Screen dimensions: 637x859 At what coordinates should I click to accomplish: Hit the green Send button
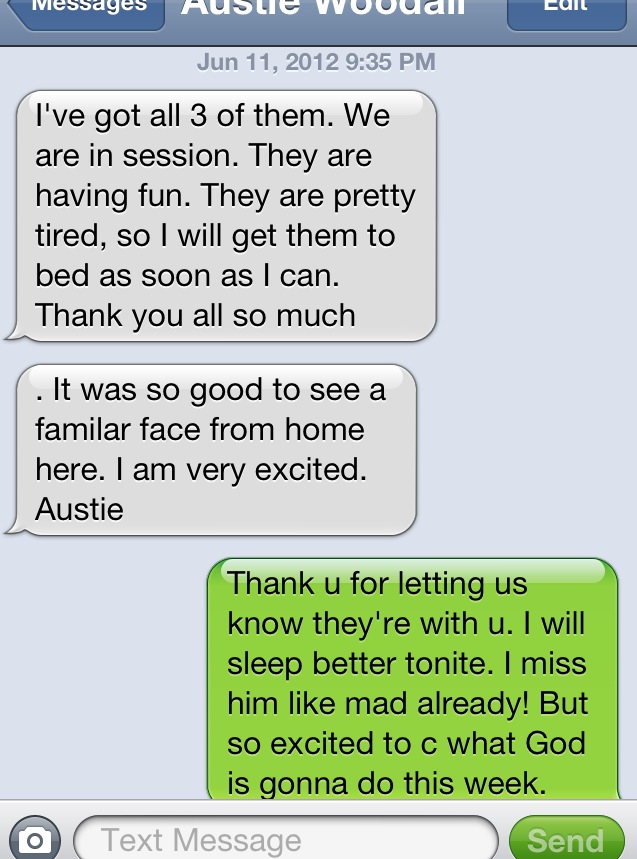[565, 840]
